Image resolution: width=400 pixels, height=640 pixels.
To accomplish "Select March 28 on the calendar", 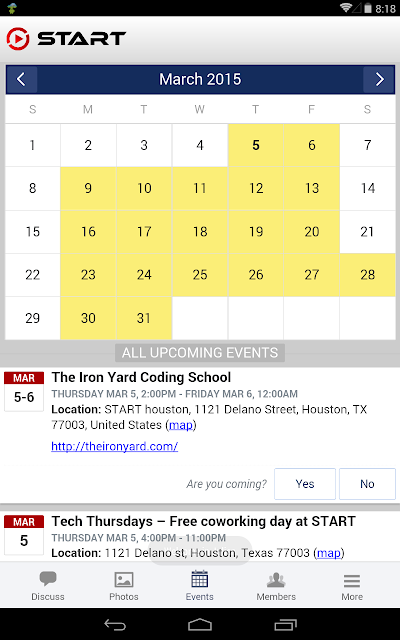I will pyautogui.click(x=367, y=275).
